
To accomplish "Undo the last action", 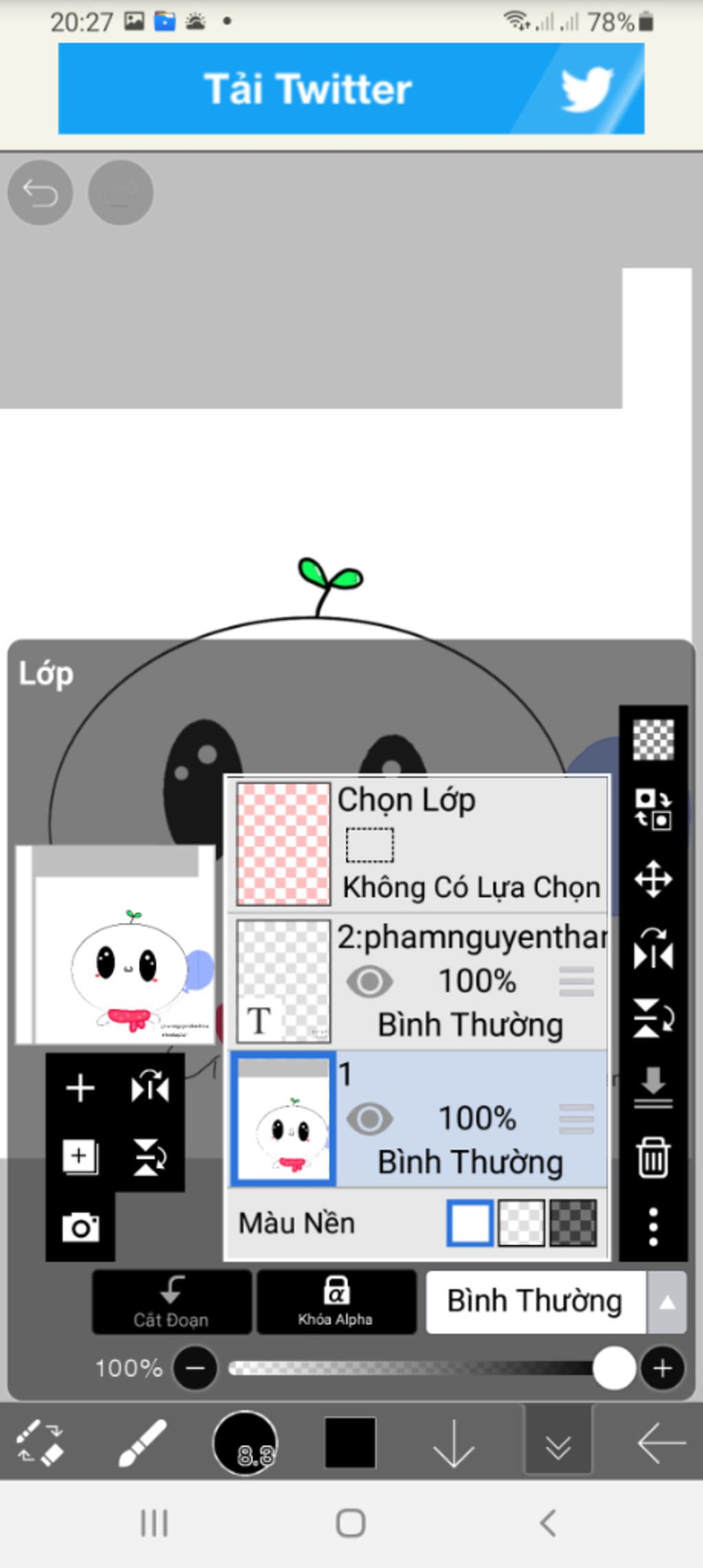I will click(40, 193).
